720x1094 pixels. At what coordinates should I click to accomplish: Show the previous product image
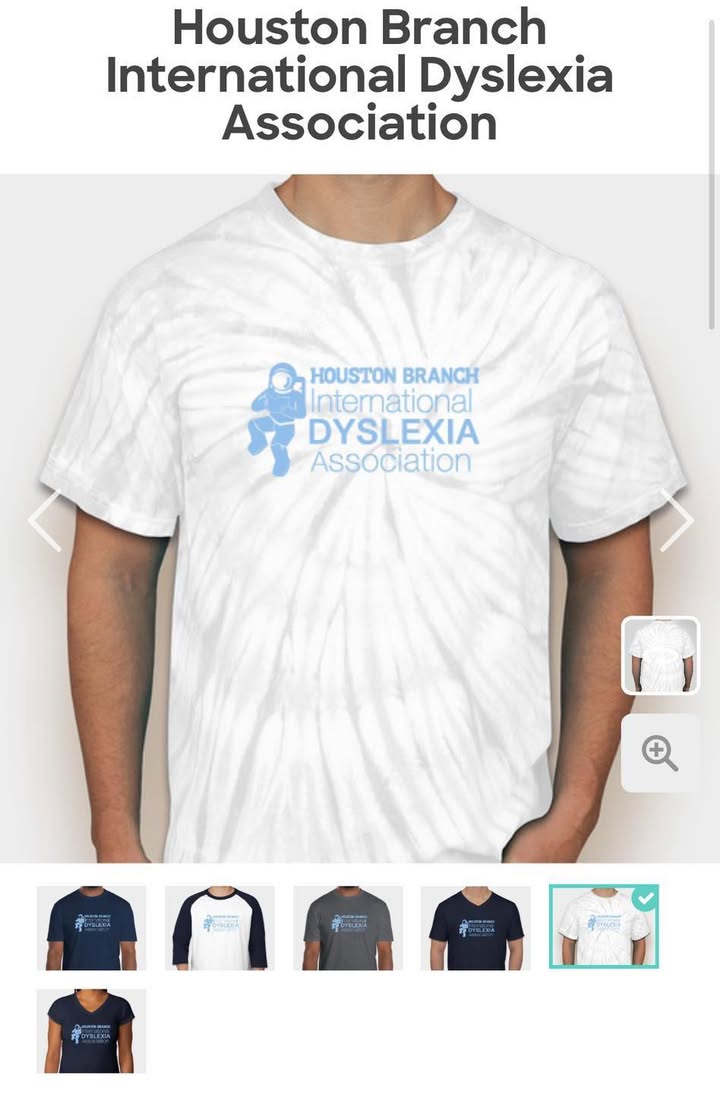(x=44, y=520)
